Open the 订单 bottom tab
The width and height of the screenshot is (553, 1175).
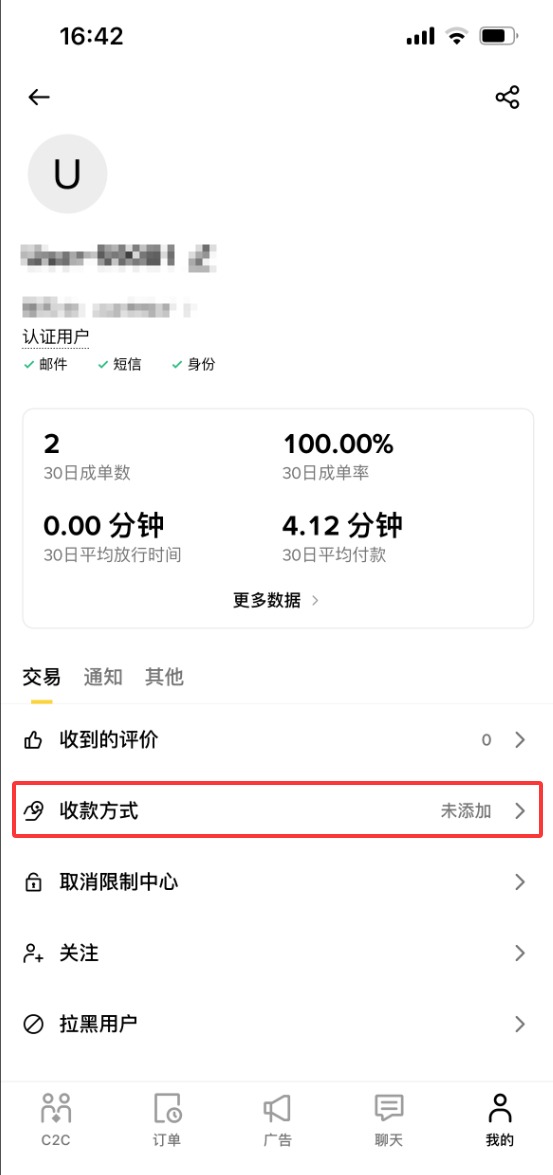tap(166, 1120)
